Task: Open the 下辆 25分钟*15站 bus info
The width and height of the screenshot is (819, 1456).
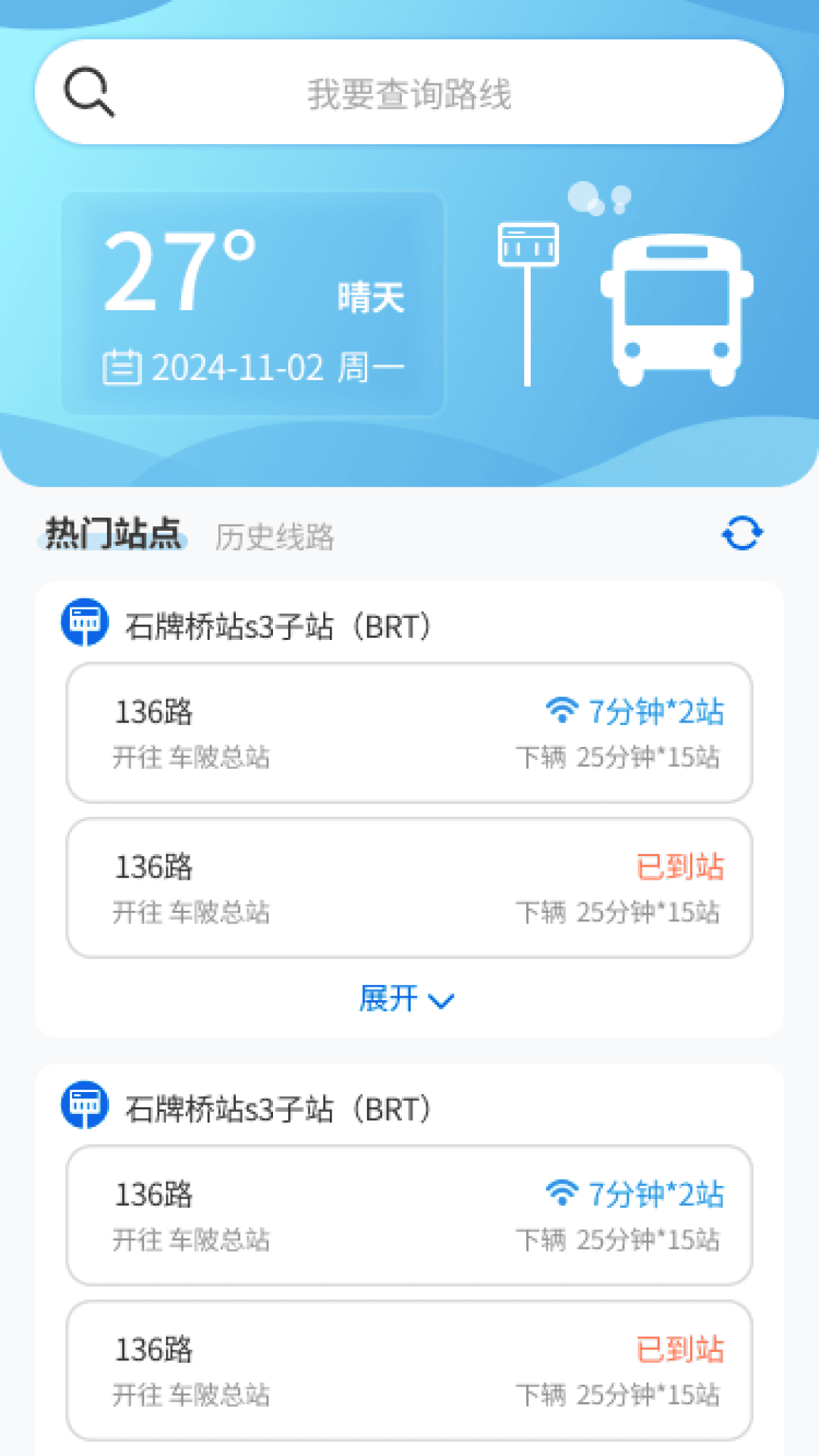Action: click(x=620, y=758)
